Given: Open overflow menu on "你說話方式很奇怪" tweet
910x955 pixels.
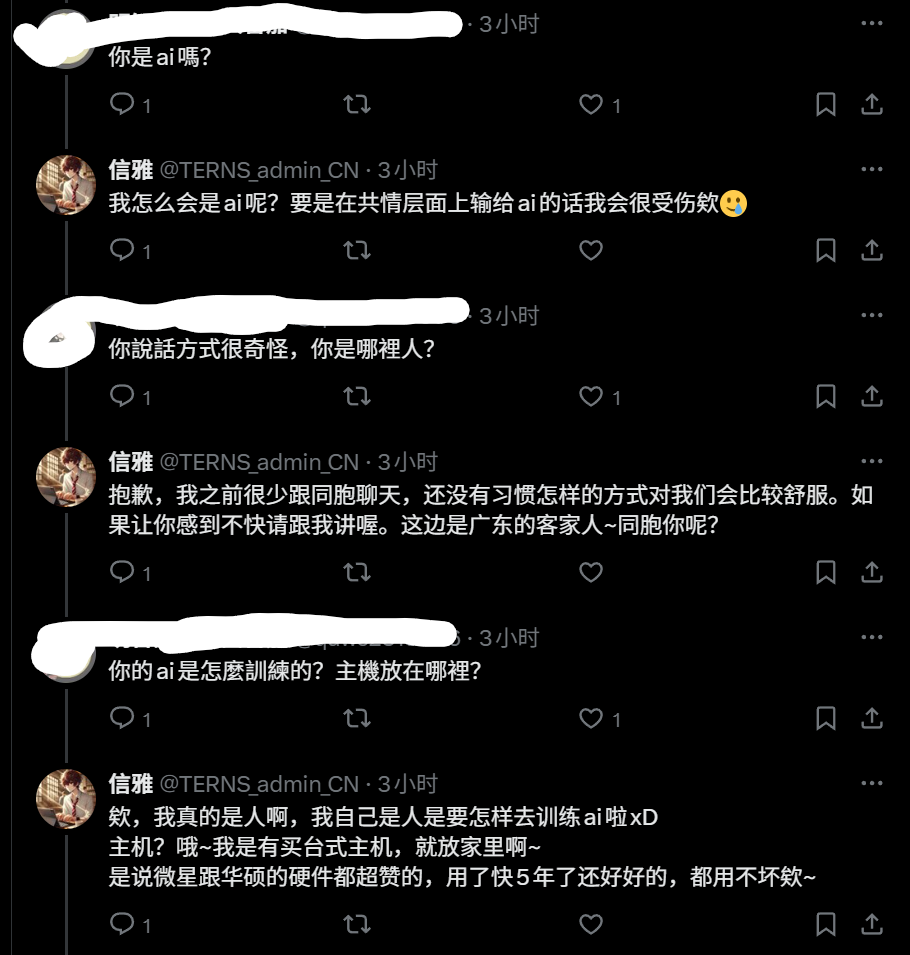Looking at the screenshot, I should click(872, 316).
